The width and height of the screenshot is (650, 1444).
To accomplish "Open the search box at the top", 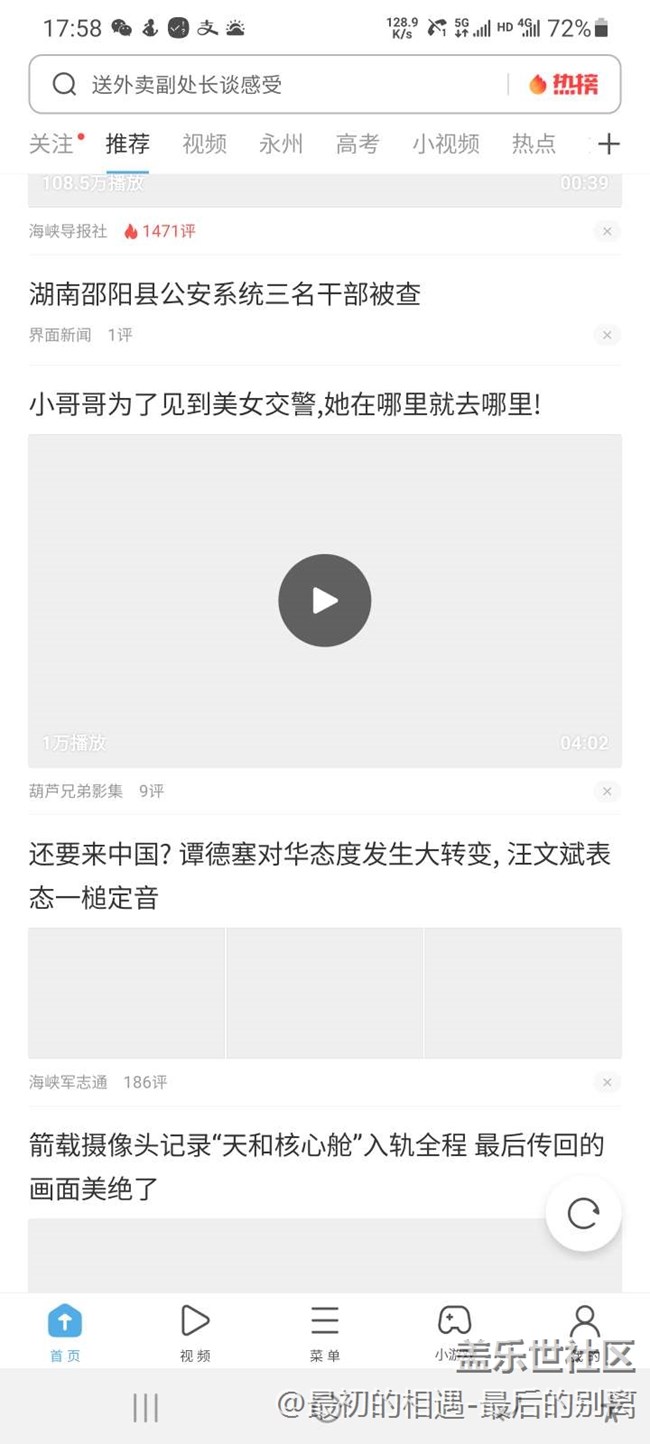I will pyautogui.click(x=270, y=85).
